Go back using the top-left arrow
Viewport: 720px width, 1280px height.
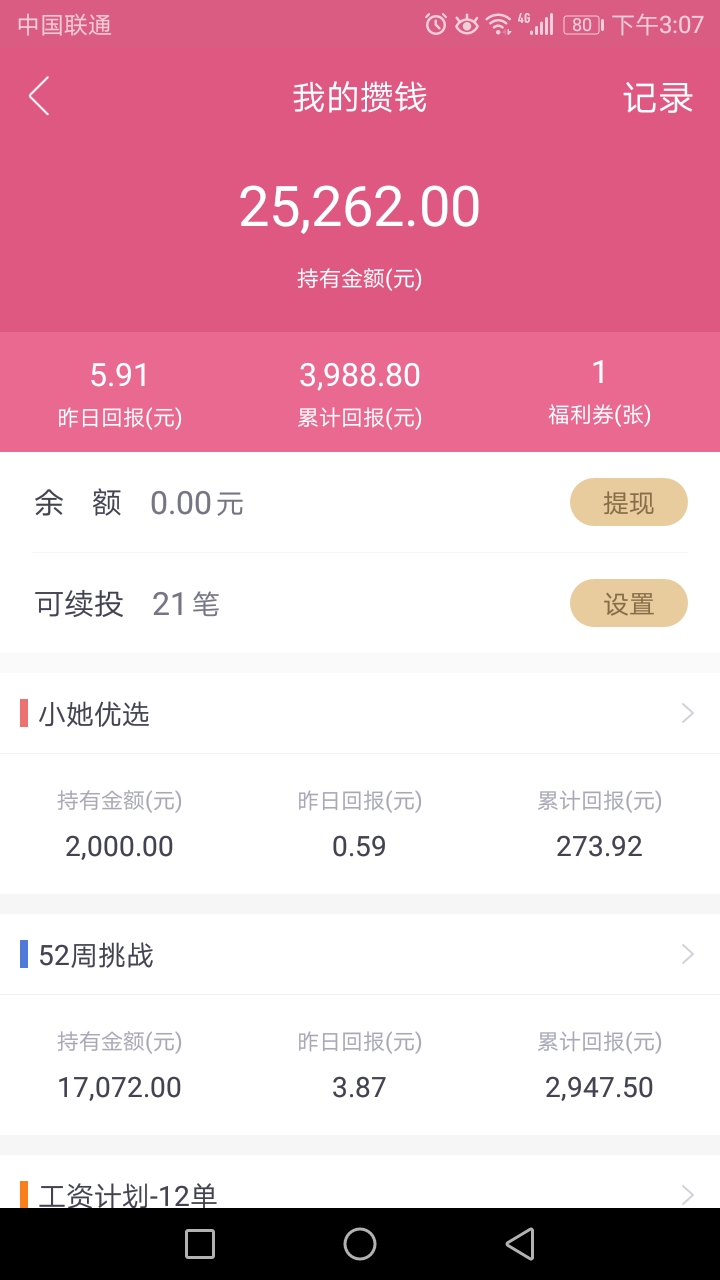(39, 97)
